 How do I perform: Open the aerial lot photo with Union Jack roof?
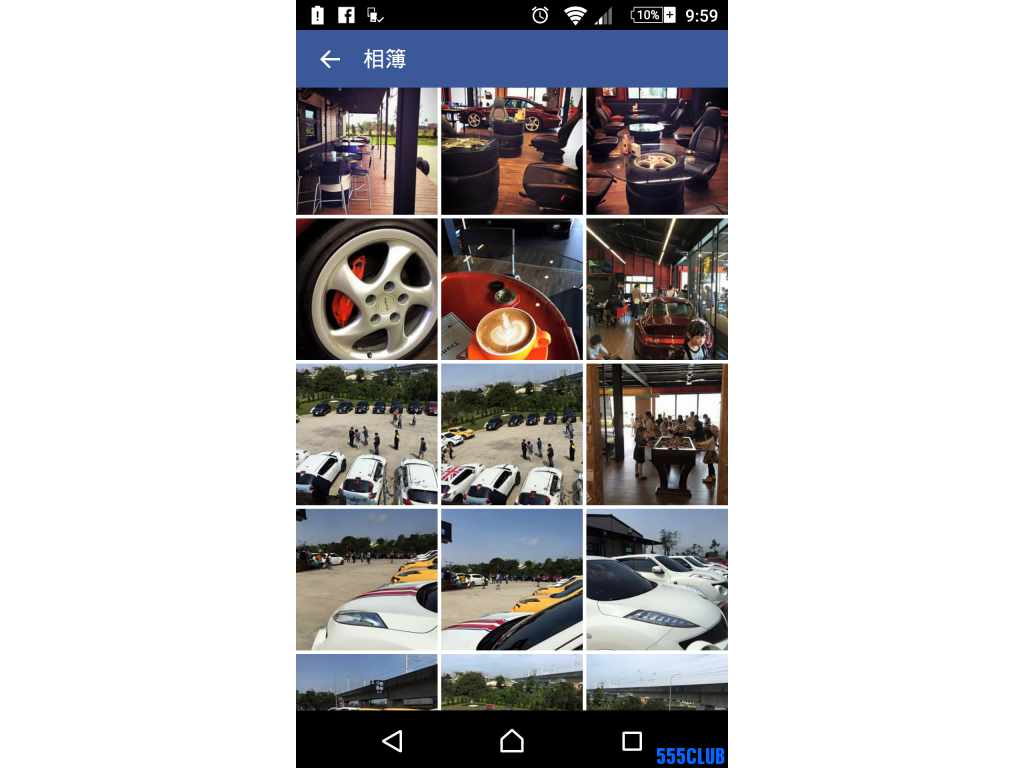click(511, 434)
